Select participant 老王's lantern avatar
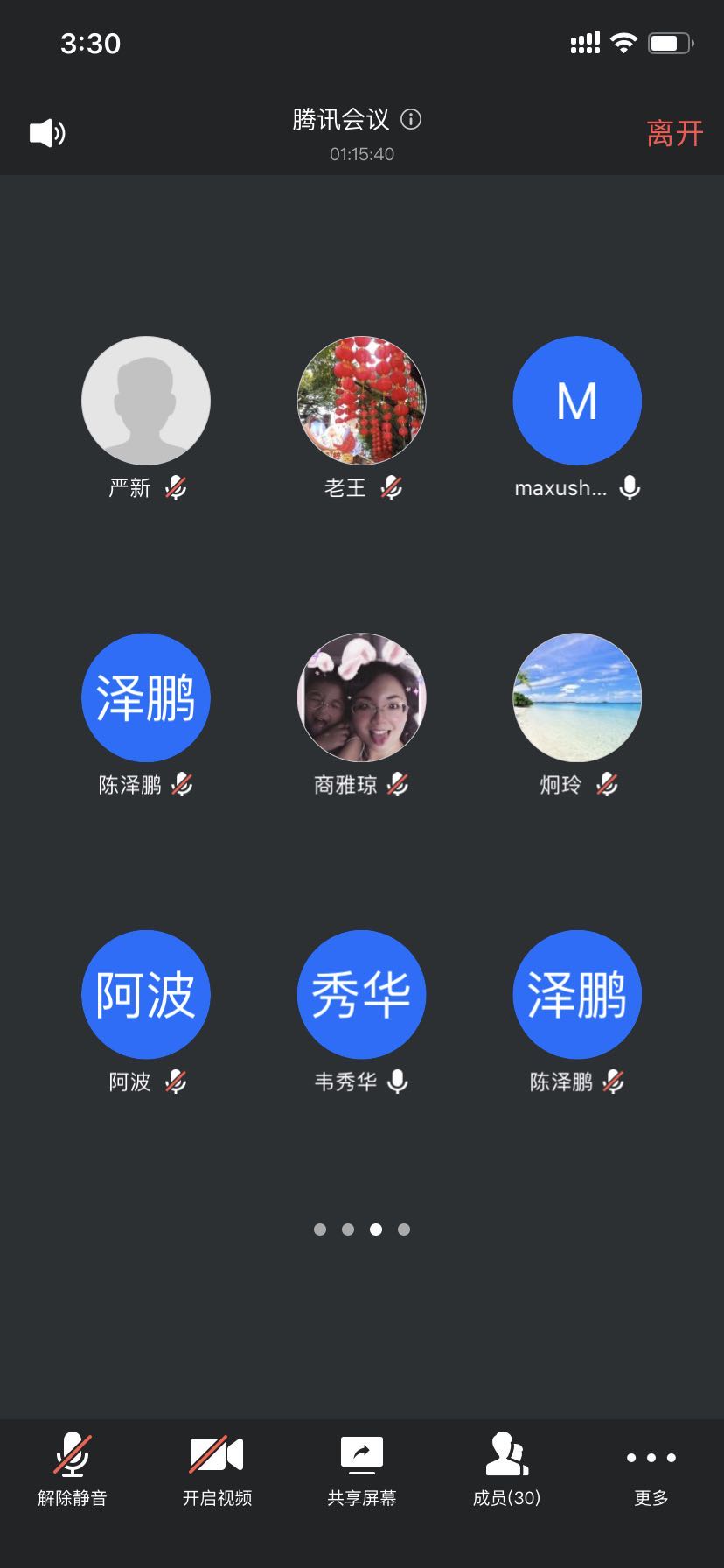The height and width of the screenshot is (1568, 724). 362,401
